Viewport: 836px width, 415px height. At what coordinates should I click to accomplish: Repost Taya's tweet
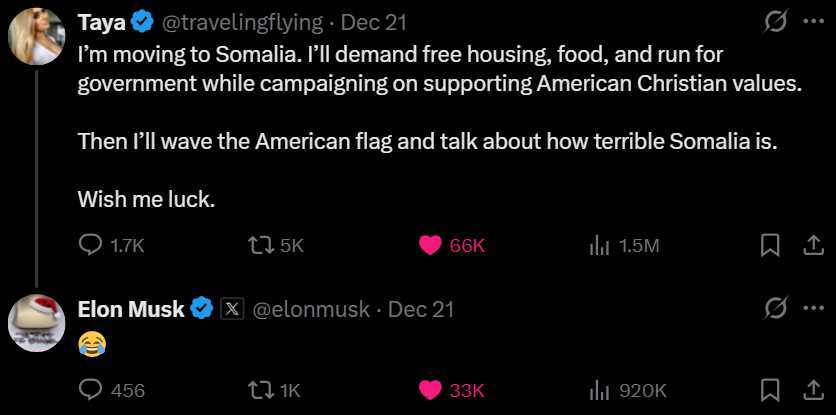click(x=260, y=245)
